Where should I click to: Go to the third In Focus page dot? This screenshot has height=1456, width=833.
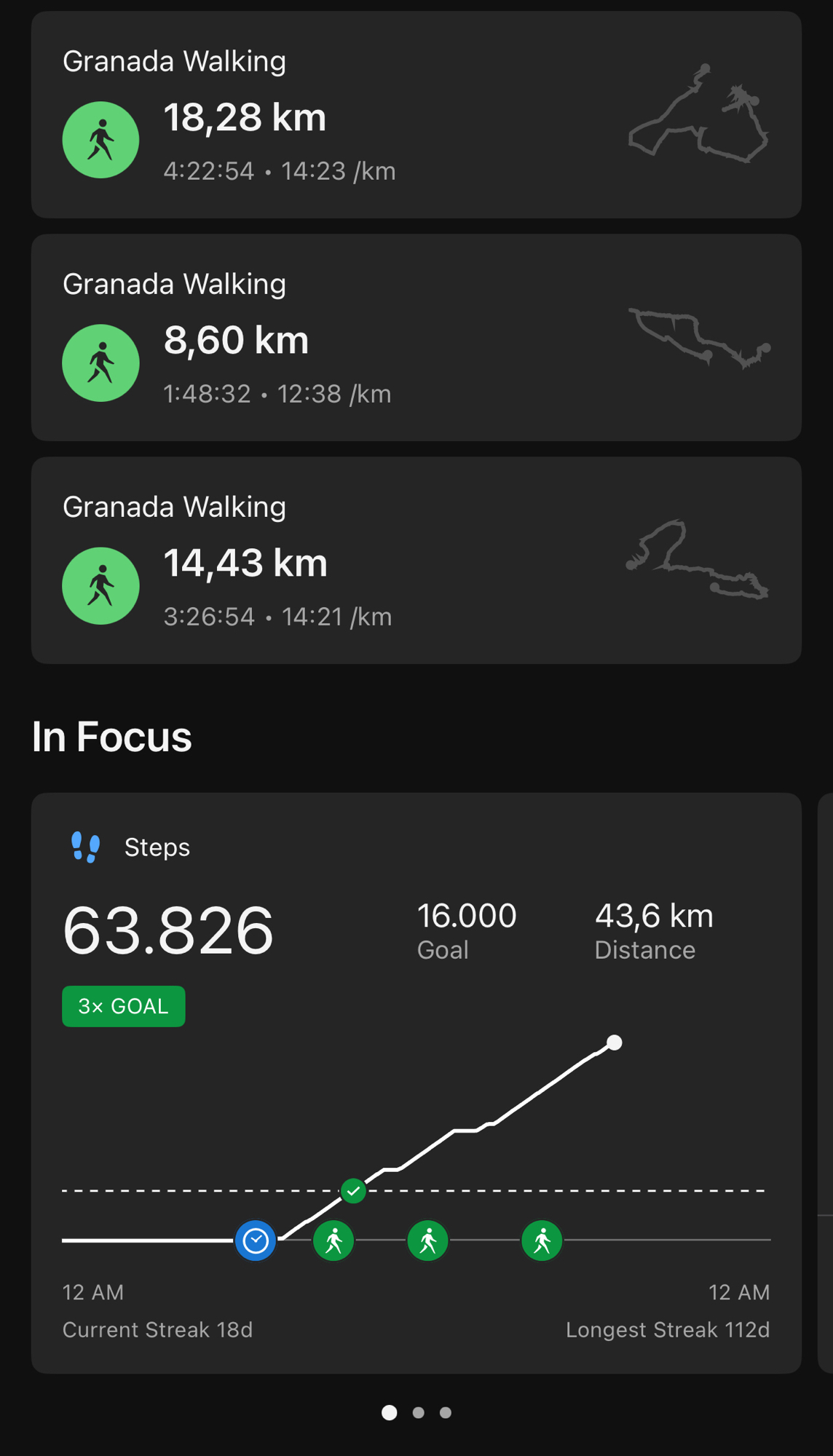[x=446, y=1412]
